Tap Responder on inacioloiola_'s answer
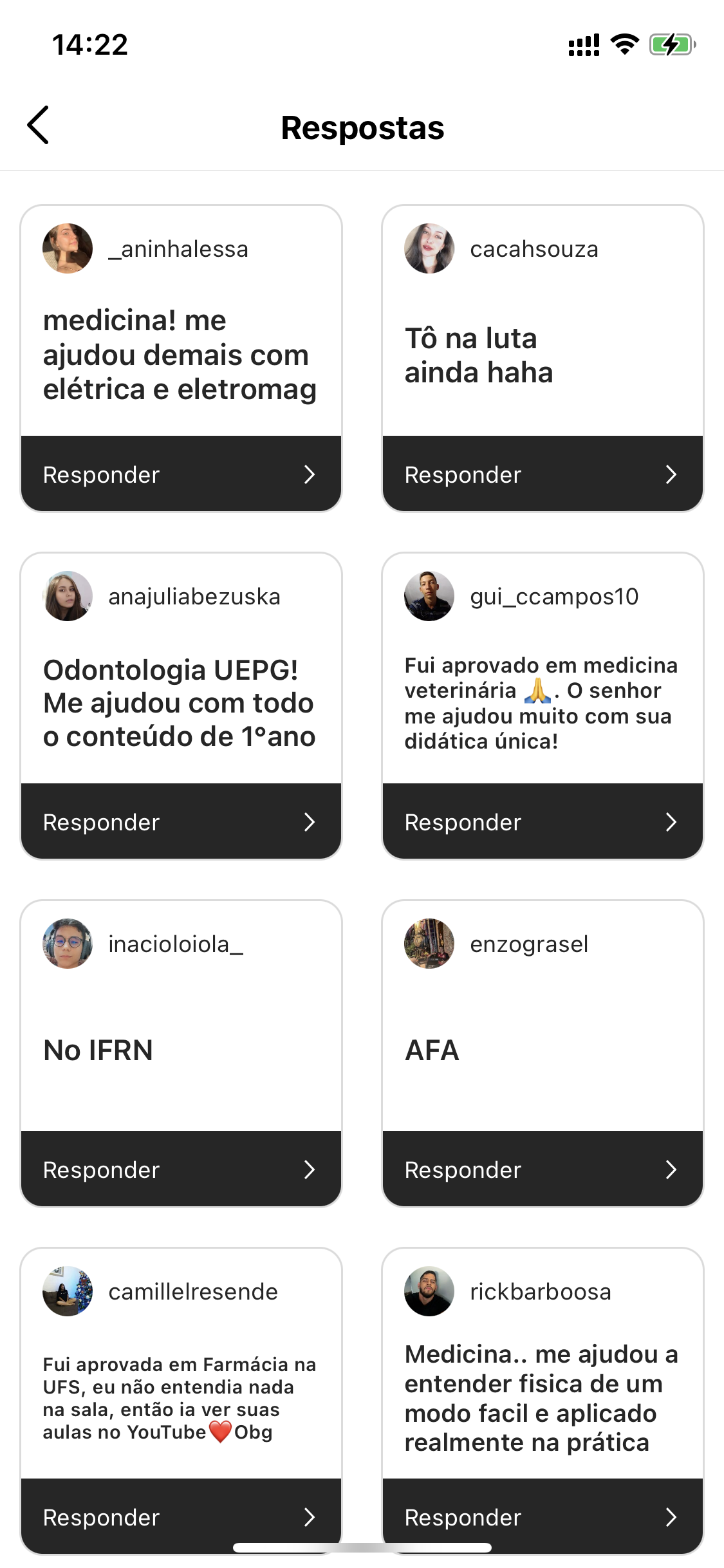This screenshot has height=1568, width=724. (x=181, y=1170)
